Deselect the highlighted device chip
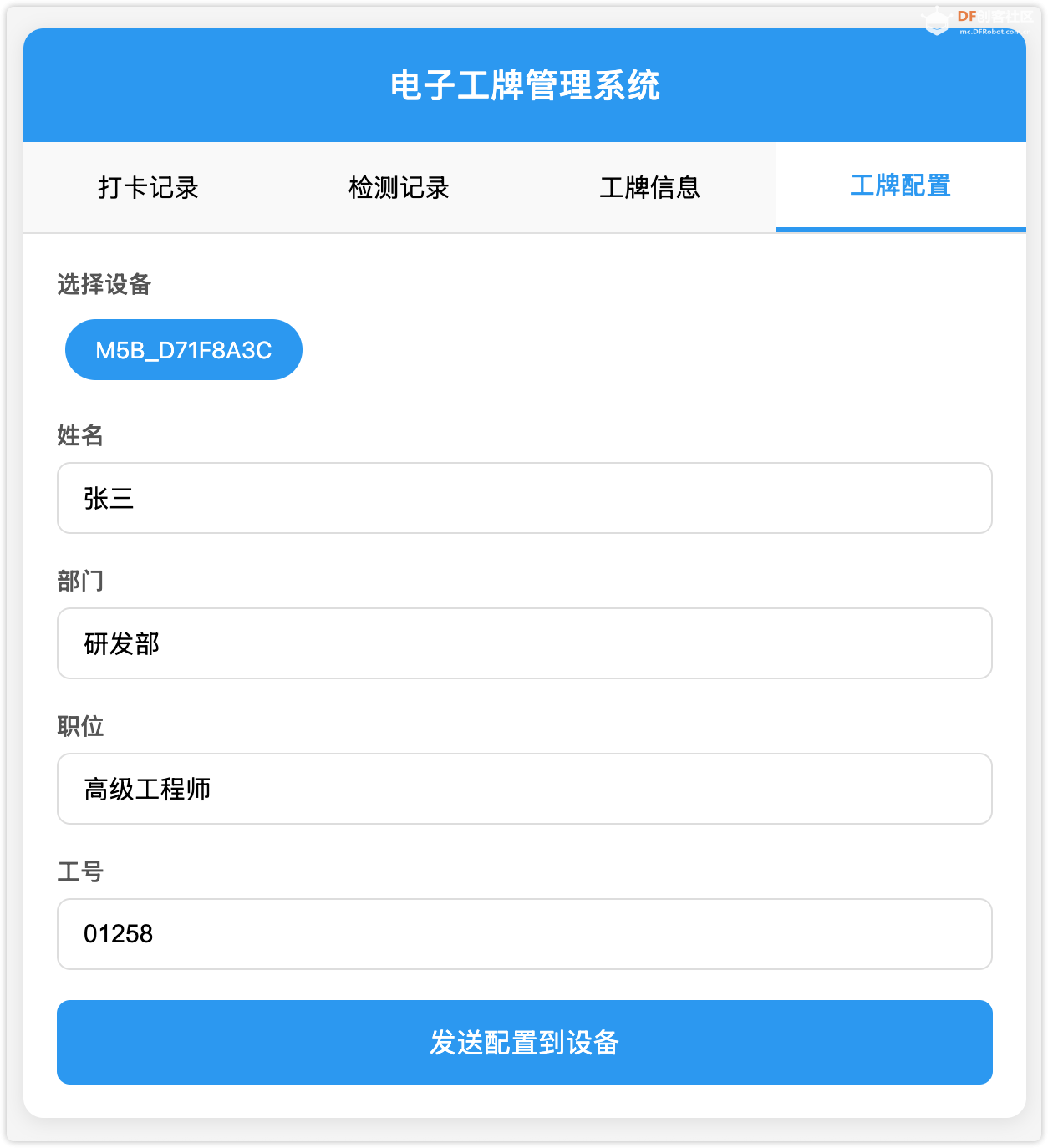This screenshot has width=1048, height=1148. [x=183, y=349]
